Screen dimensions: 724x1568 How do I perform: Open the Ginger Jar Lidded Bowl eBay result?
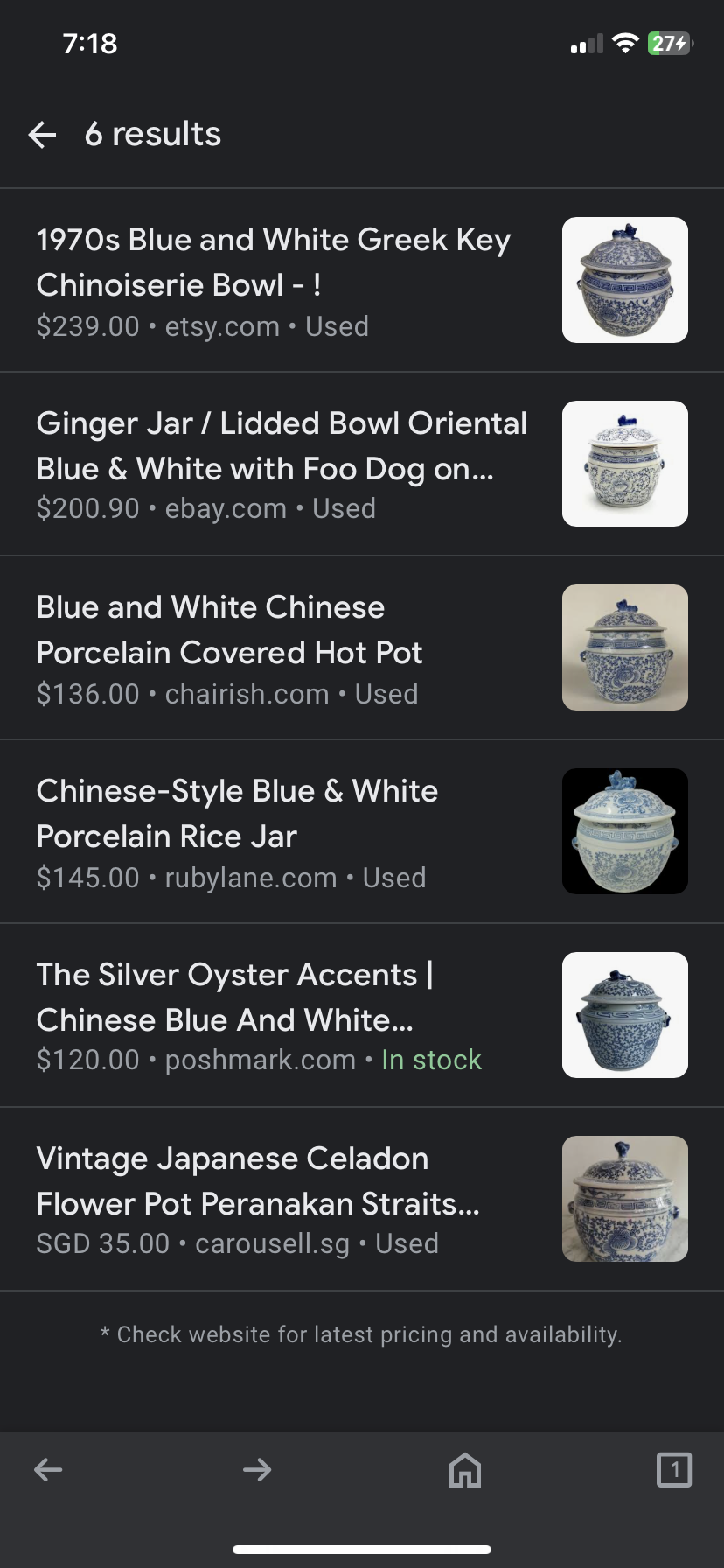(x=282, y=446)
